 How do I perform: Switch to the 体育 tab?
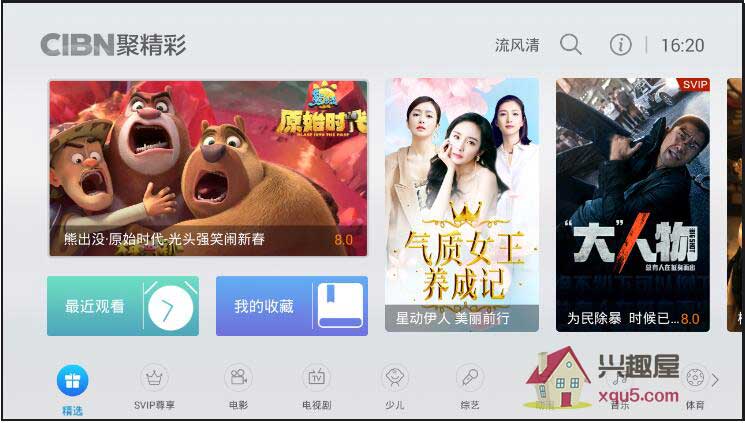coord(694,385)
